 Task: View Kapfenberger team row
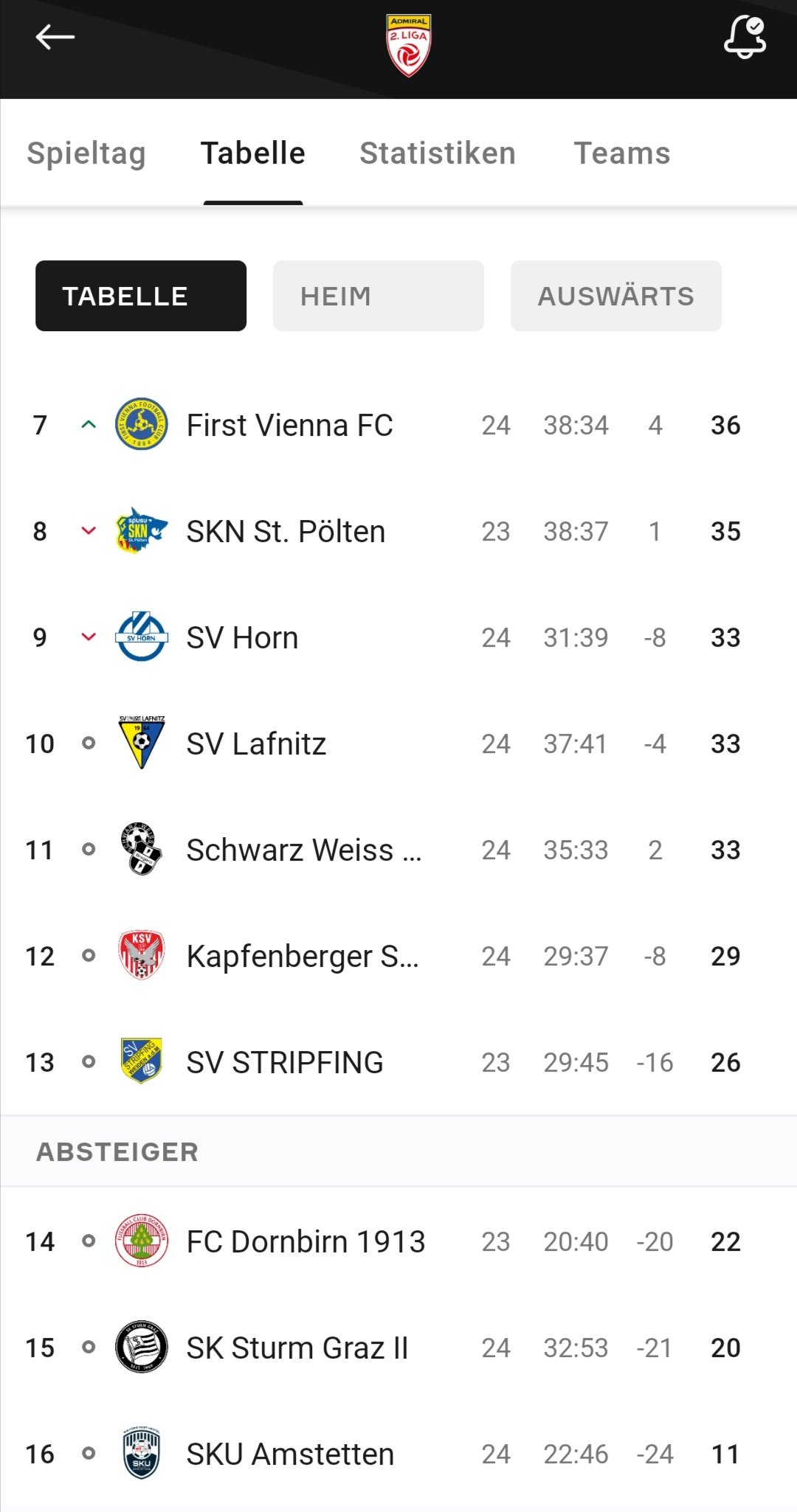[398, 956]
